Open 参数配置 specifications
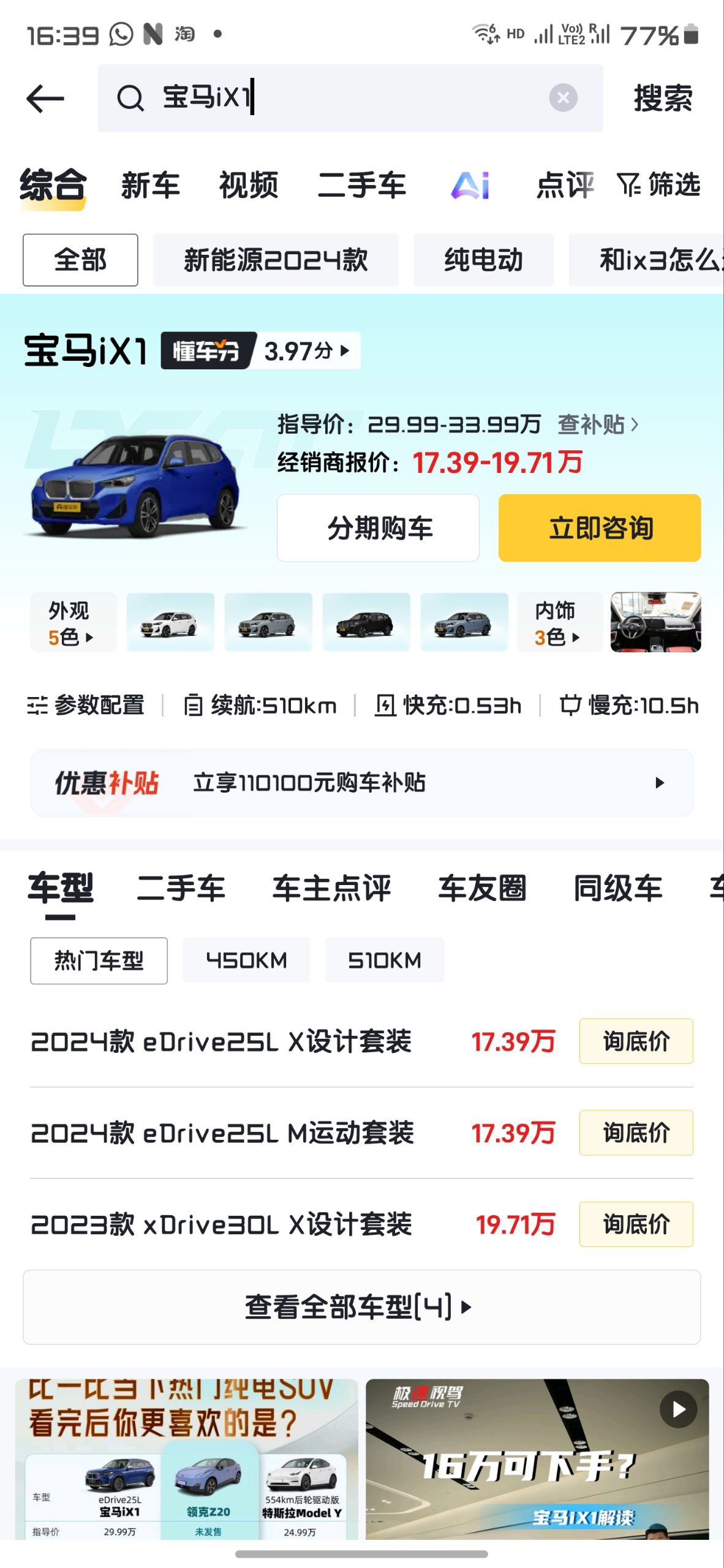 click(x=86, y=706)
